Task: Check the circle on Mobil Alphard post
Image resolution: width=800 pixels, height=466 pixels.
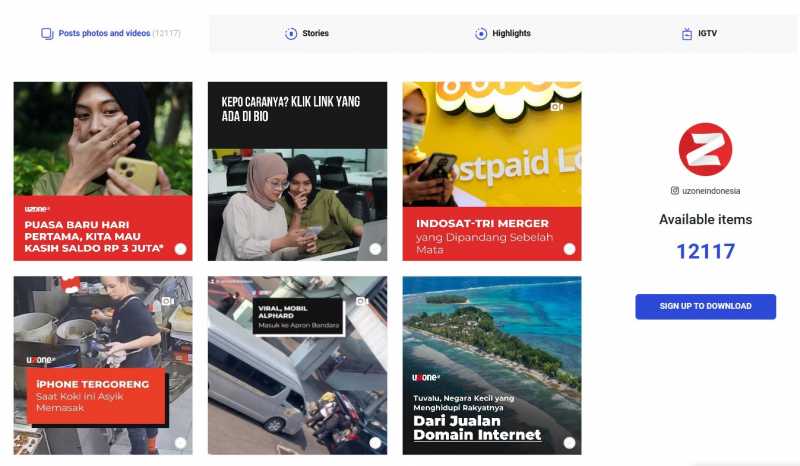Action: 375,443
